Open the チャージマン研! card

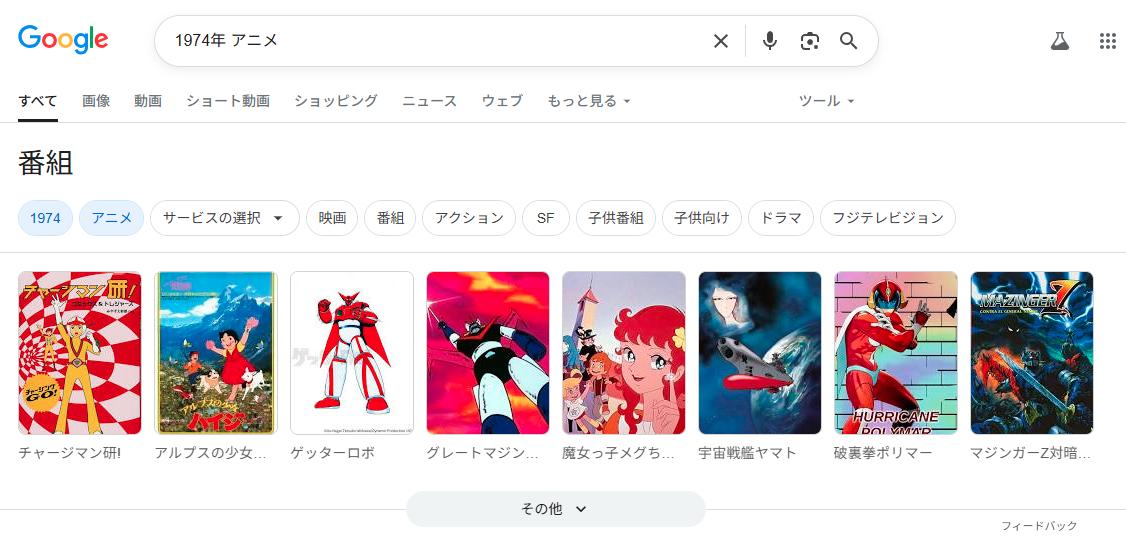click(x=80, y=353)
